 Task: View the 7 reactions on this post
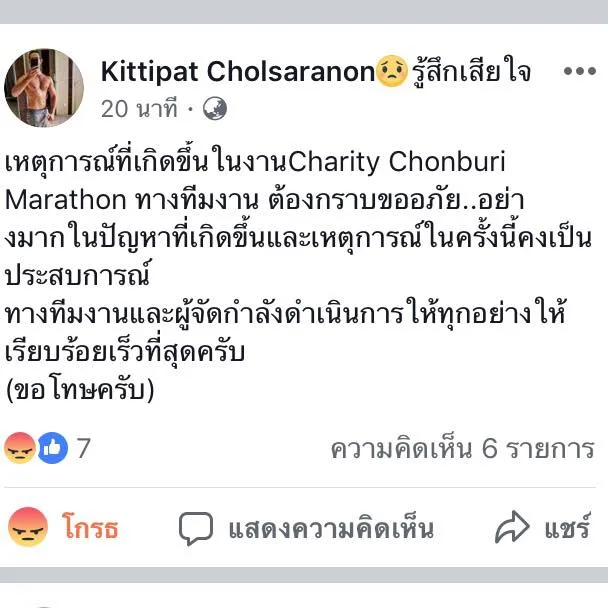[48, 448]
